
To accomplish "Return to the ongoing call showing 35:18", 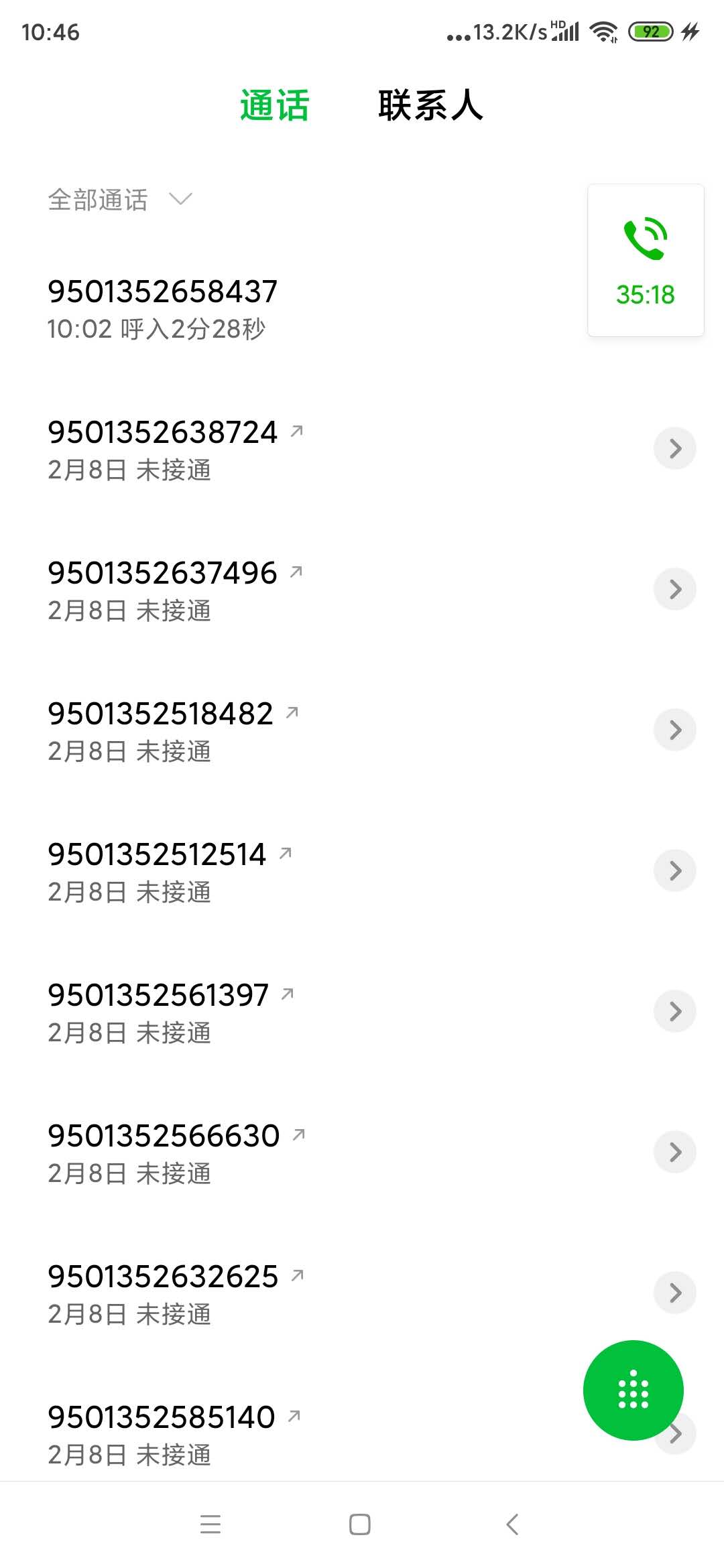I will point(646,260).
